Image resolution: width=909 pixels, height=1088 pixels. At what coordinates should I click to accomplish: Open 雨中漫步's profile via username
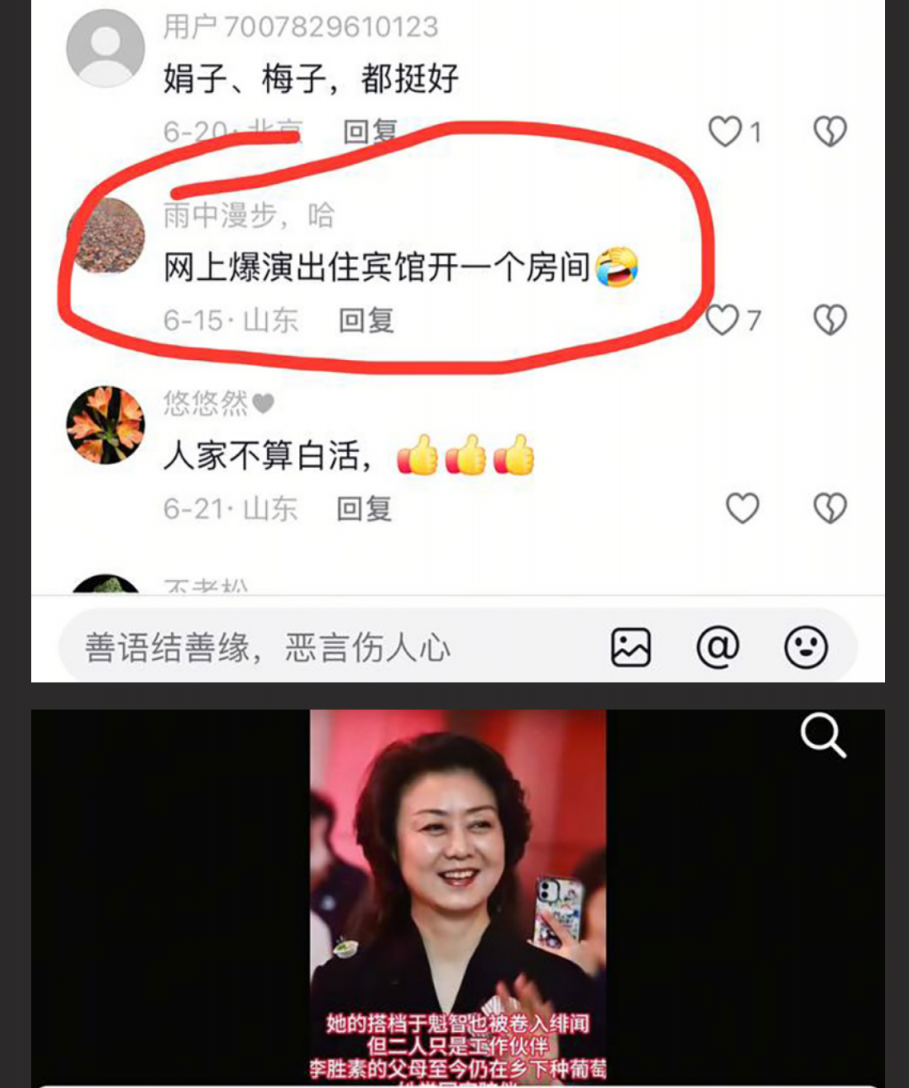coord(222,215)
